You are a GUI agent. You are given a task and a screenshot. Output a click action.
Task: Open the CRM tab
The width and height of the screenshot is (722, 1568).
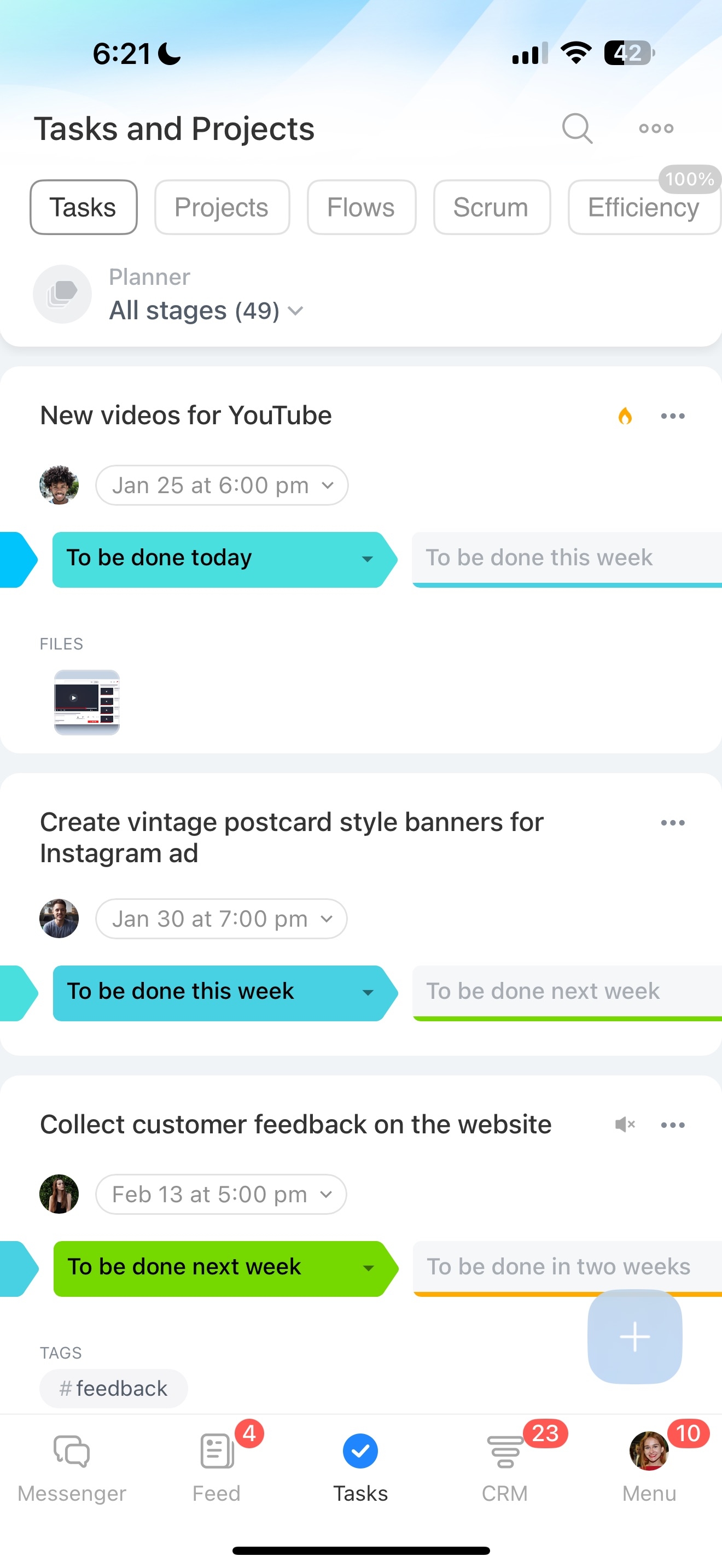tap(505, 1467)
